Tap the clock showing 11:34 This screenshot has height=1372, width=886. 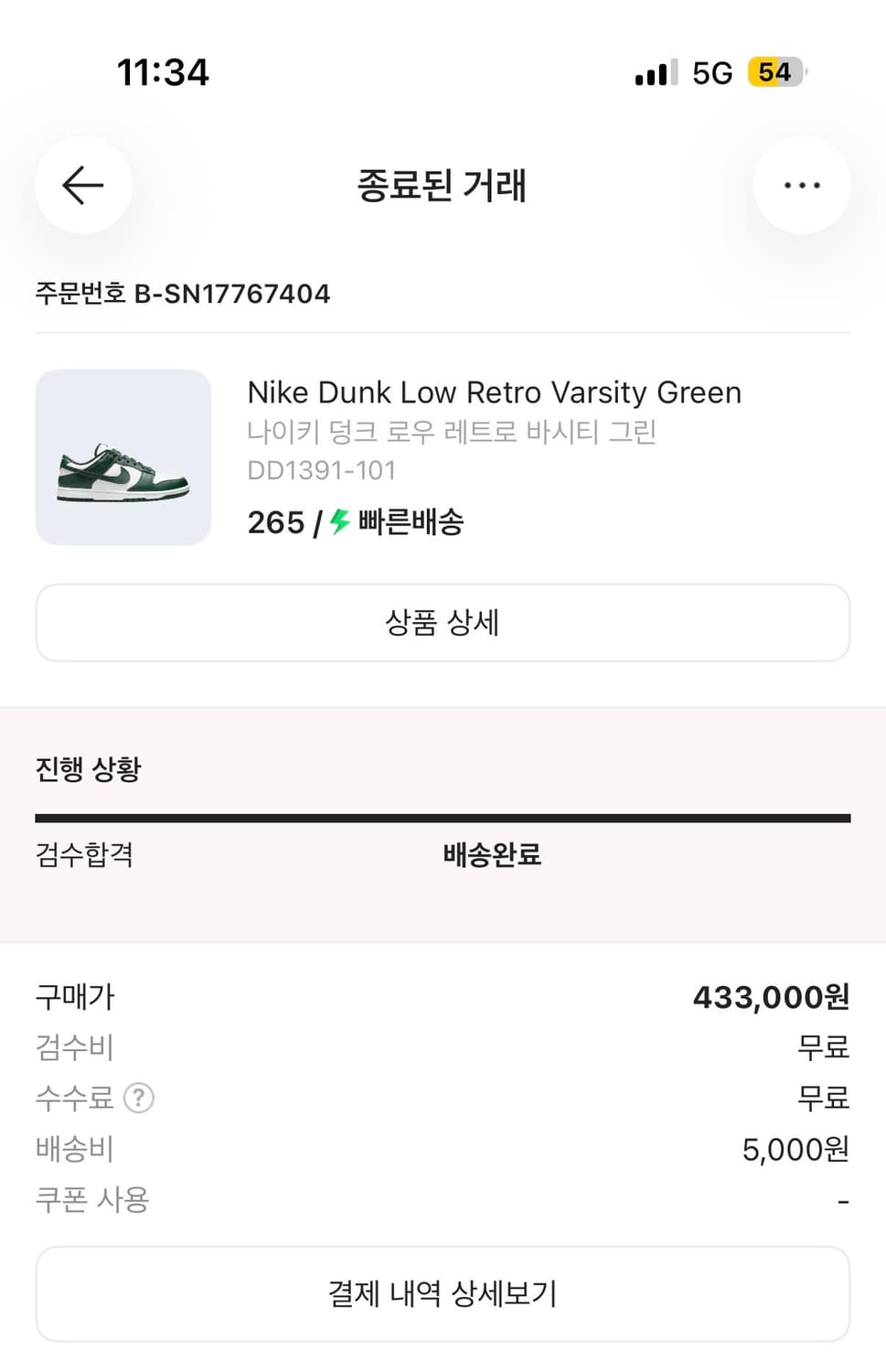click(x=163, y=72)
